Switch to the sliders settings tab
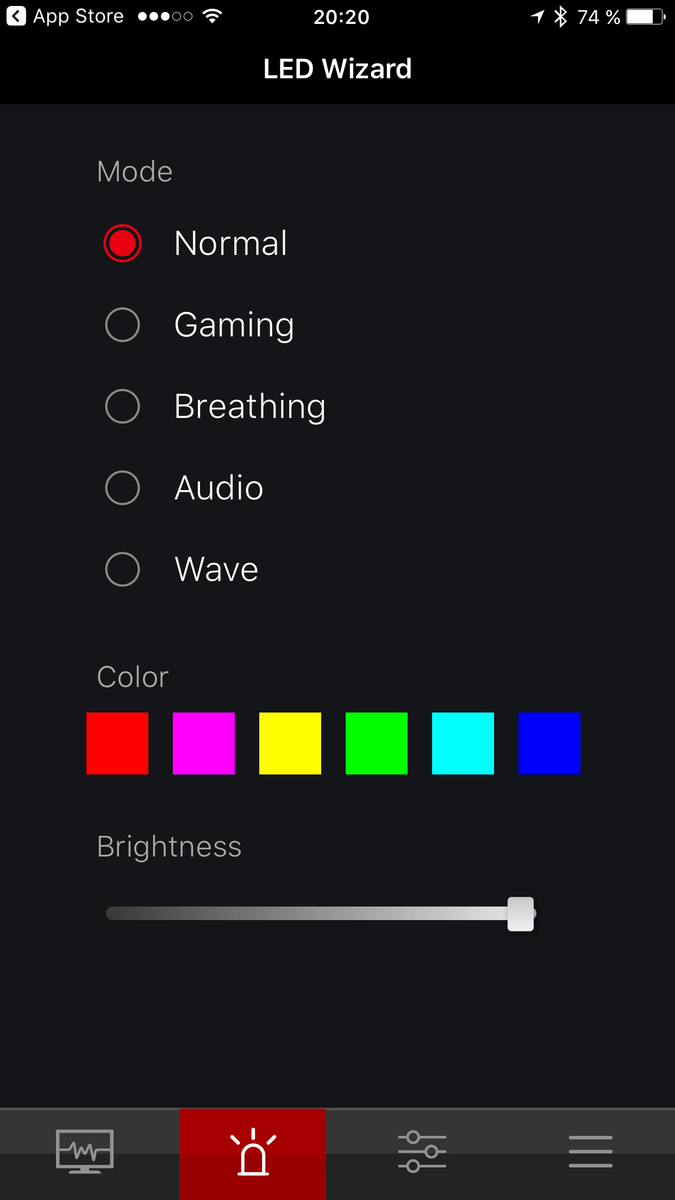675x1200 pixels. click(x=422, y=1153)
